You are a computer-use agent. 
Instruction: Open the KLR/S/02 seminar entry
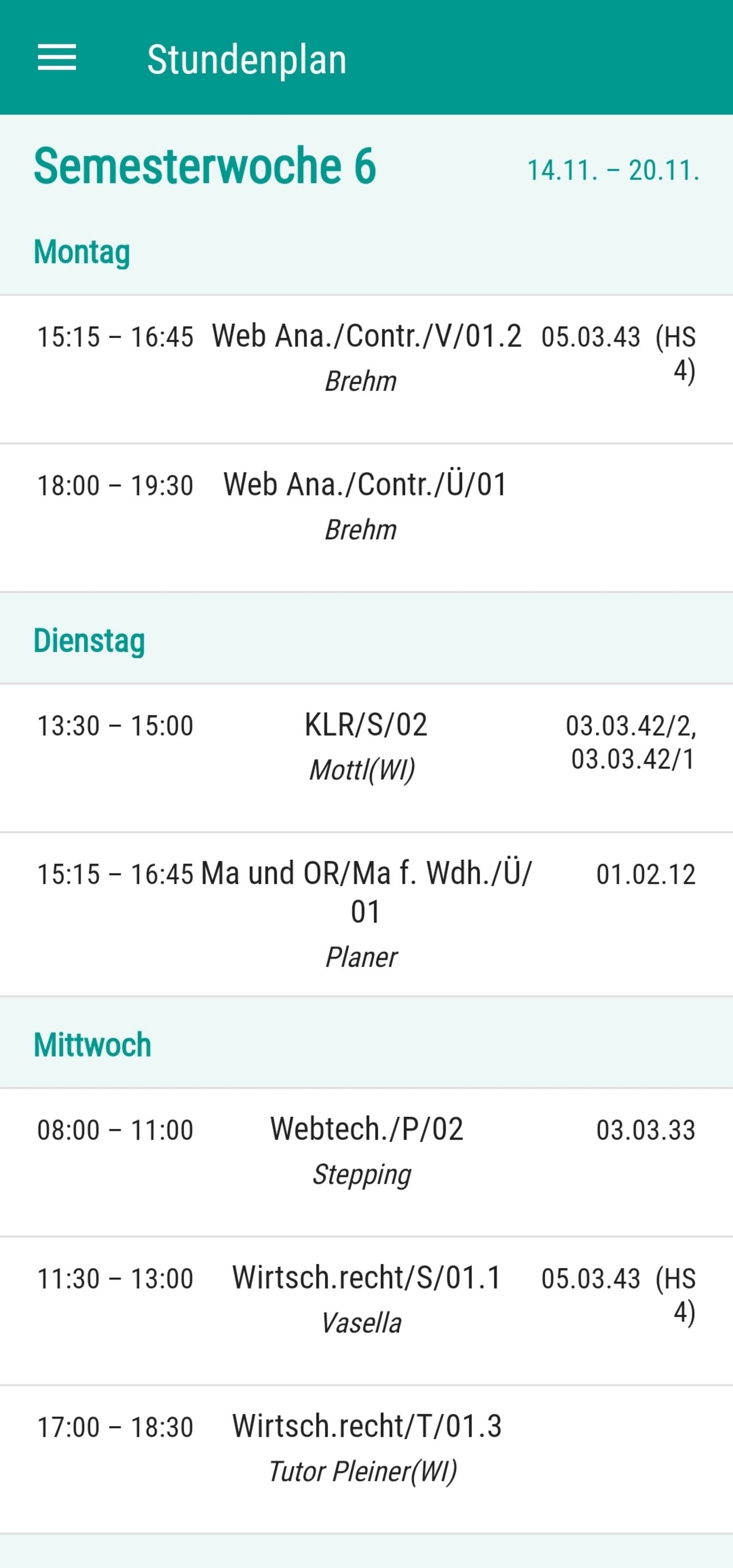[366, 726]
